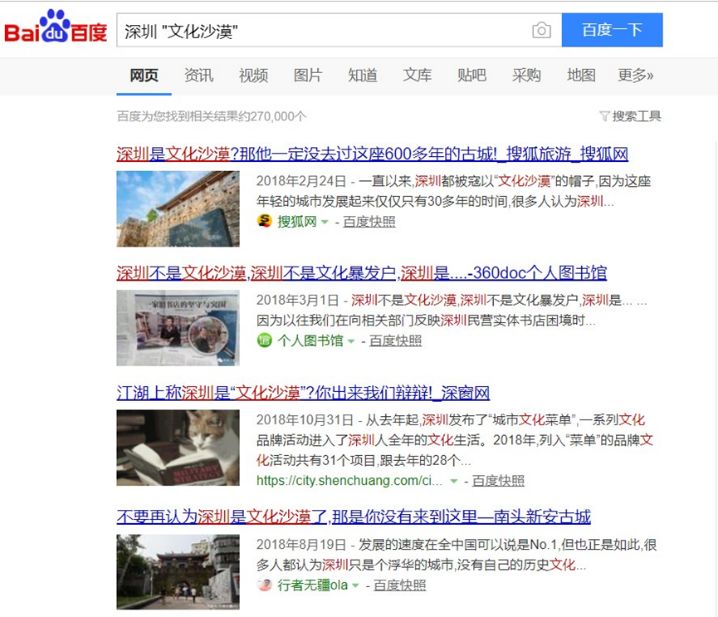This screenshot has height=617, width=718.
Task: Switch to the 资讯 tab
Action: click(198, 75)
